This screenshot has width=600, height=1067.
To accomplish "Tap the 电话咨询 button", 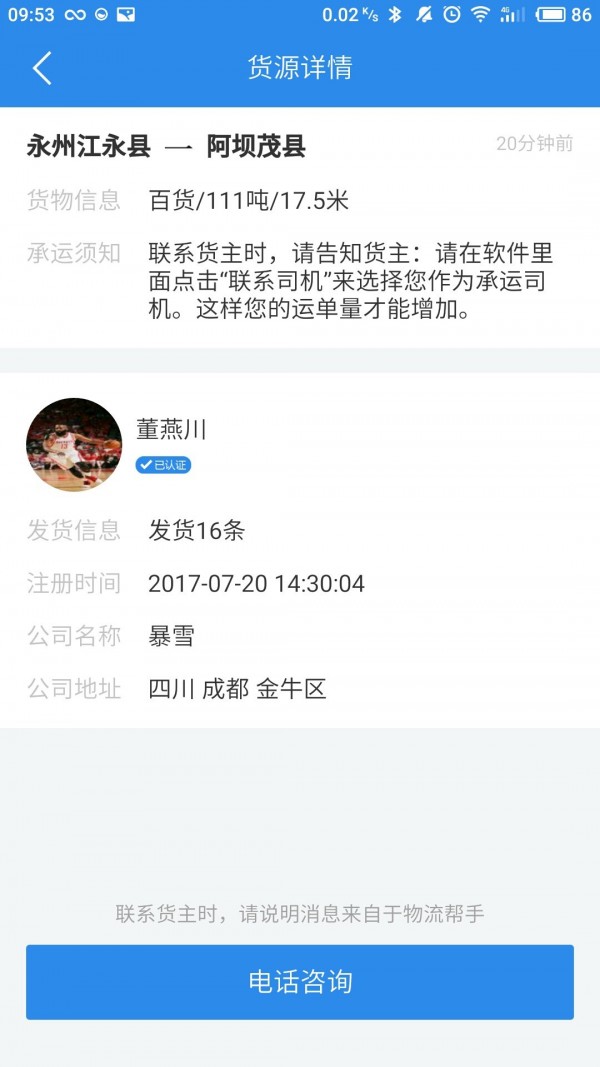I will (x=300, y=982).
